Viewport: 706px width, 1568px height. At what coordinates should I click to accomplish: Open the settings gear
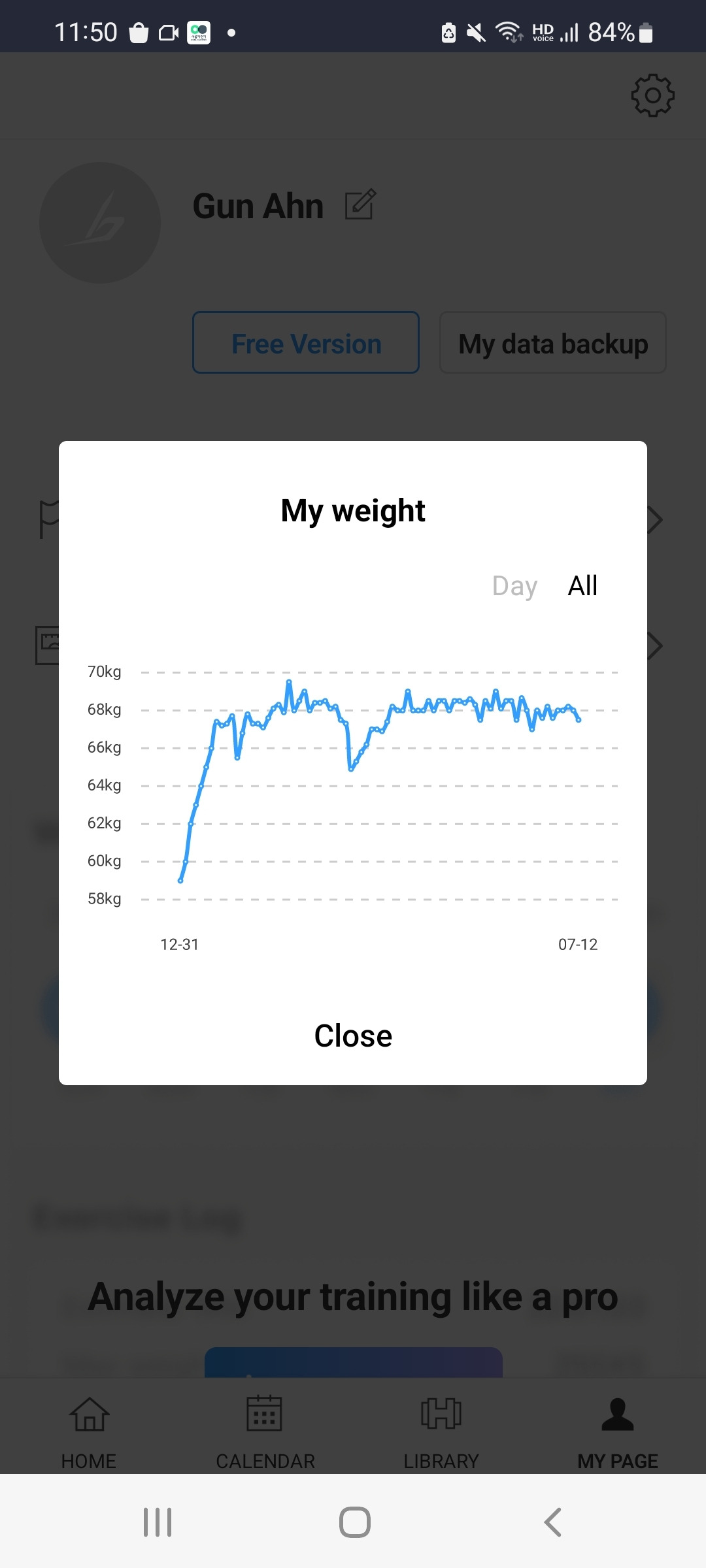point(652,96)
